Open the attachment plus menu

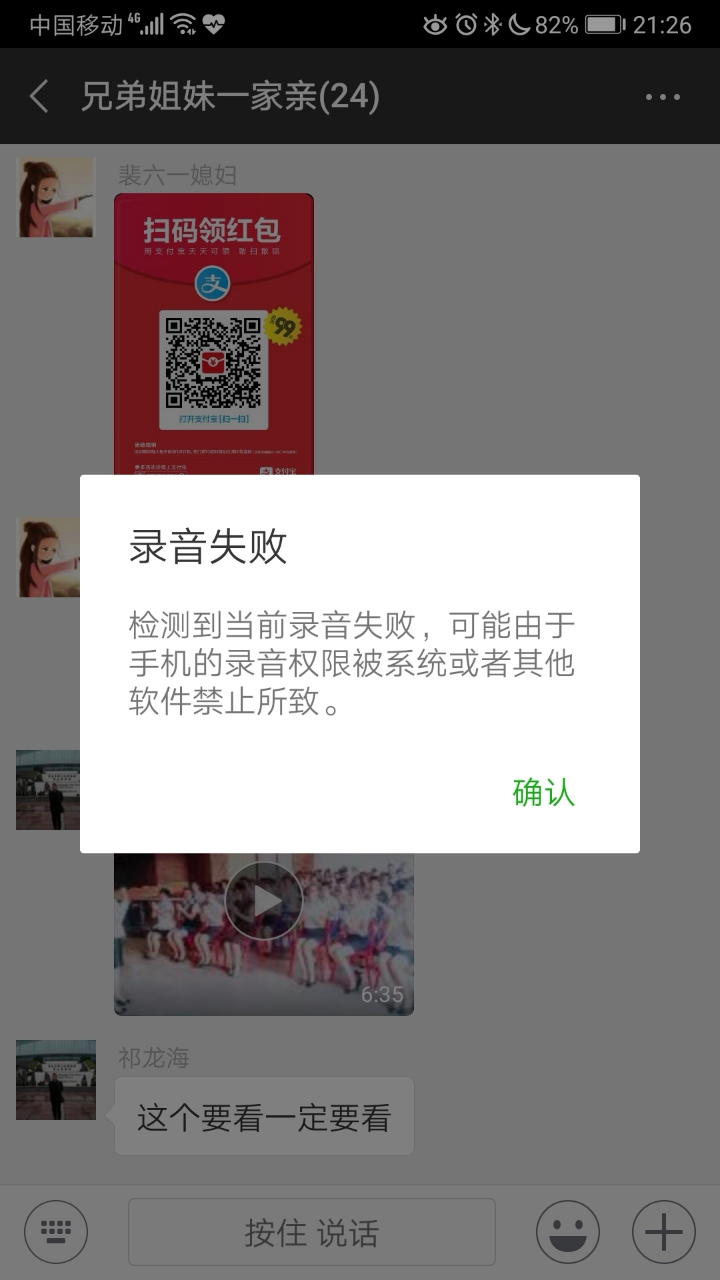[662, 1231]
